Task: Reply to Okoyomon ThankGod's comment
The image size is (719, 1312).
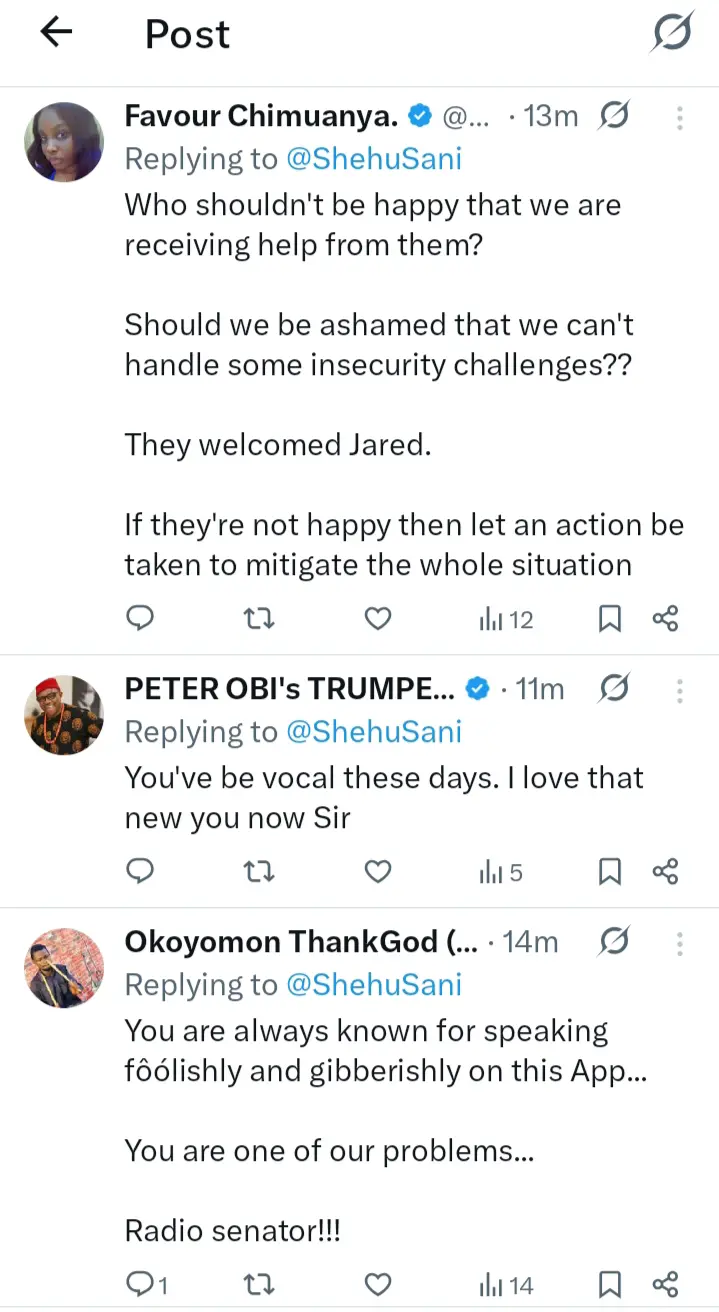Action: tap(141, 1284)
